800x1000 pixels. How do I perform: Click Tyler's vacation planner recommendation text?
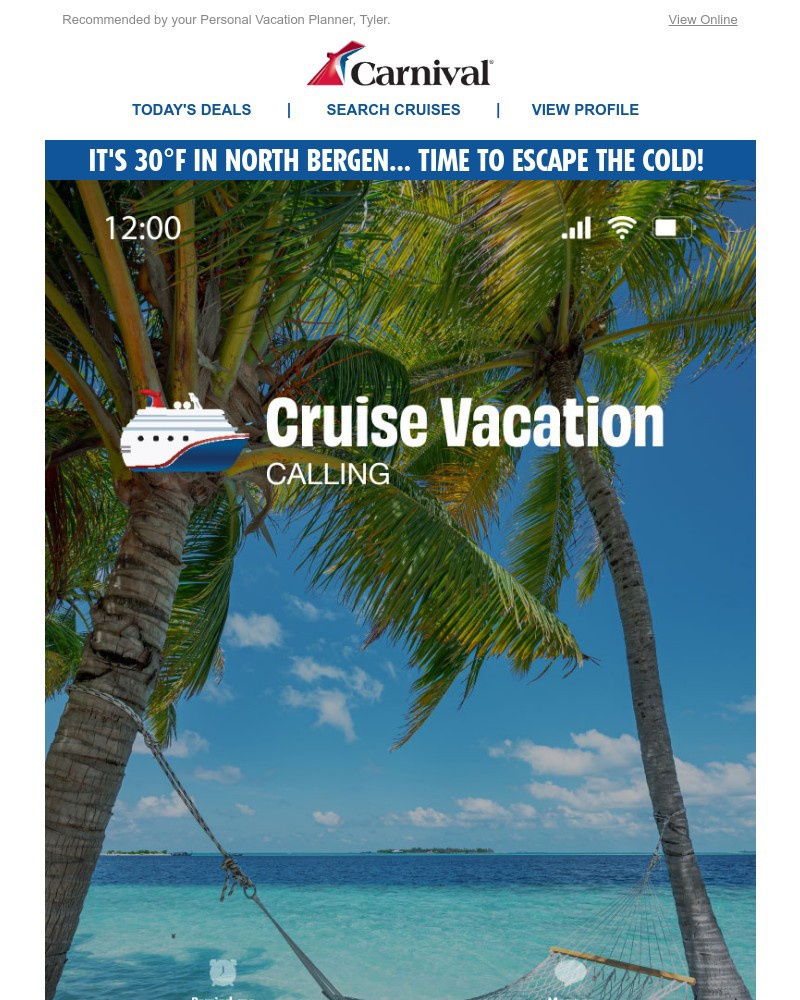click(226, 19)
